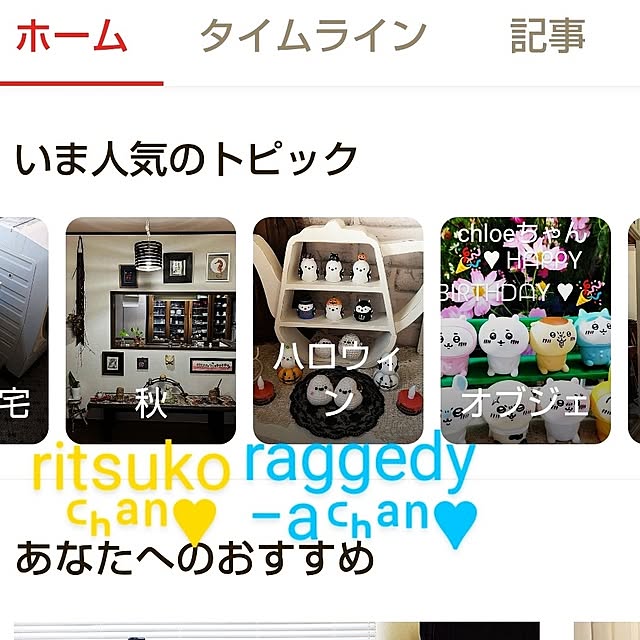Open the ハロウィン topic tile
This screenshot has width=640, height=640.
coord(338,330)
